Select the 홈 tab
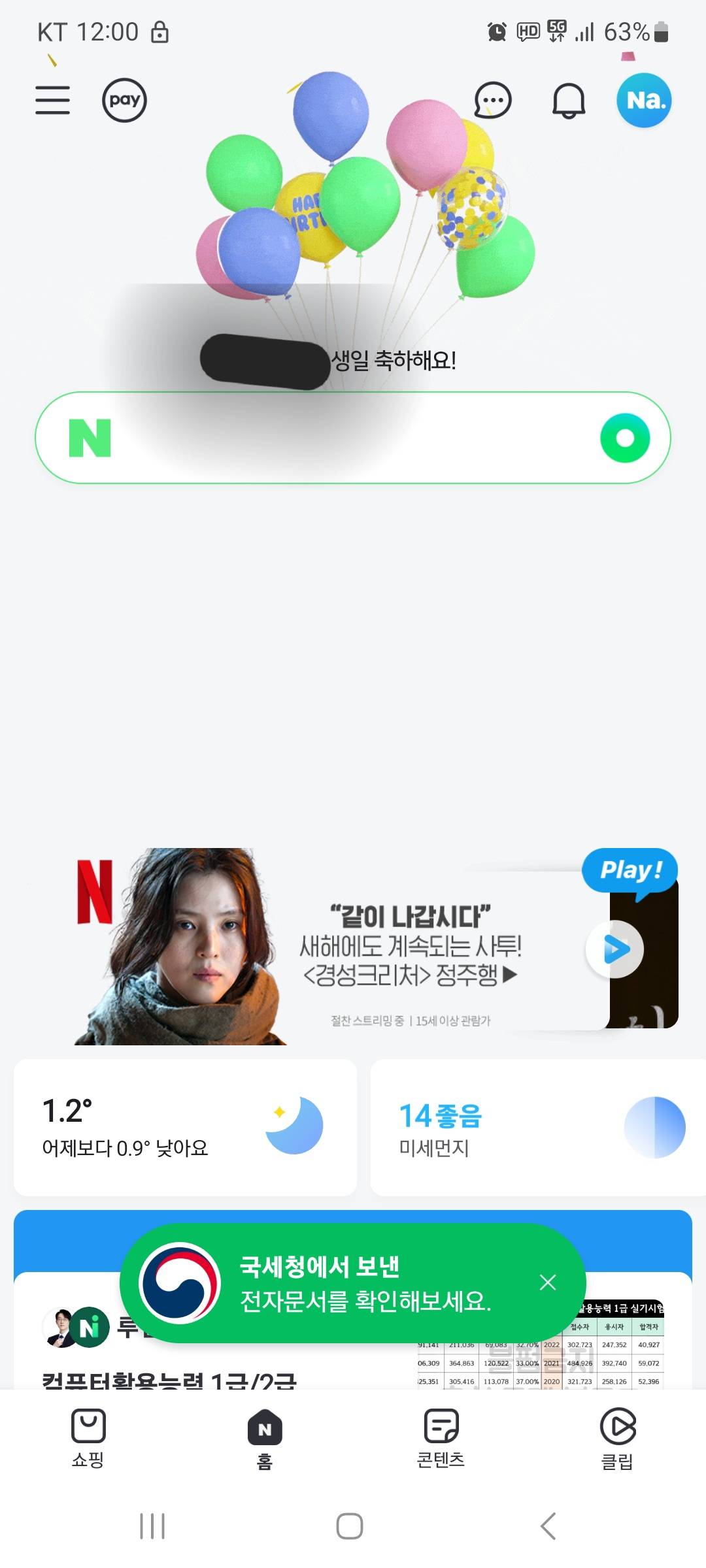Viewport: 706px width, 1568px height. tap(265, 1437)
